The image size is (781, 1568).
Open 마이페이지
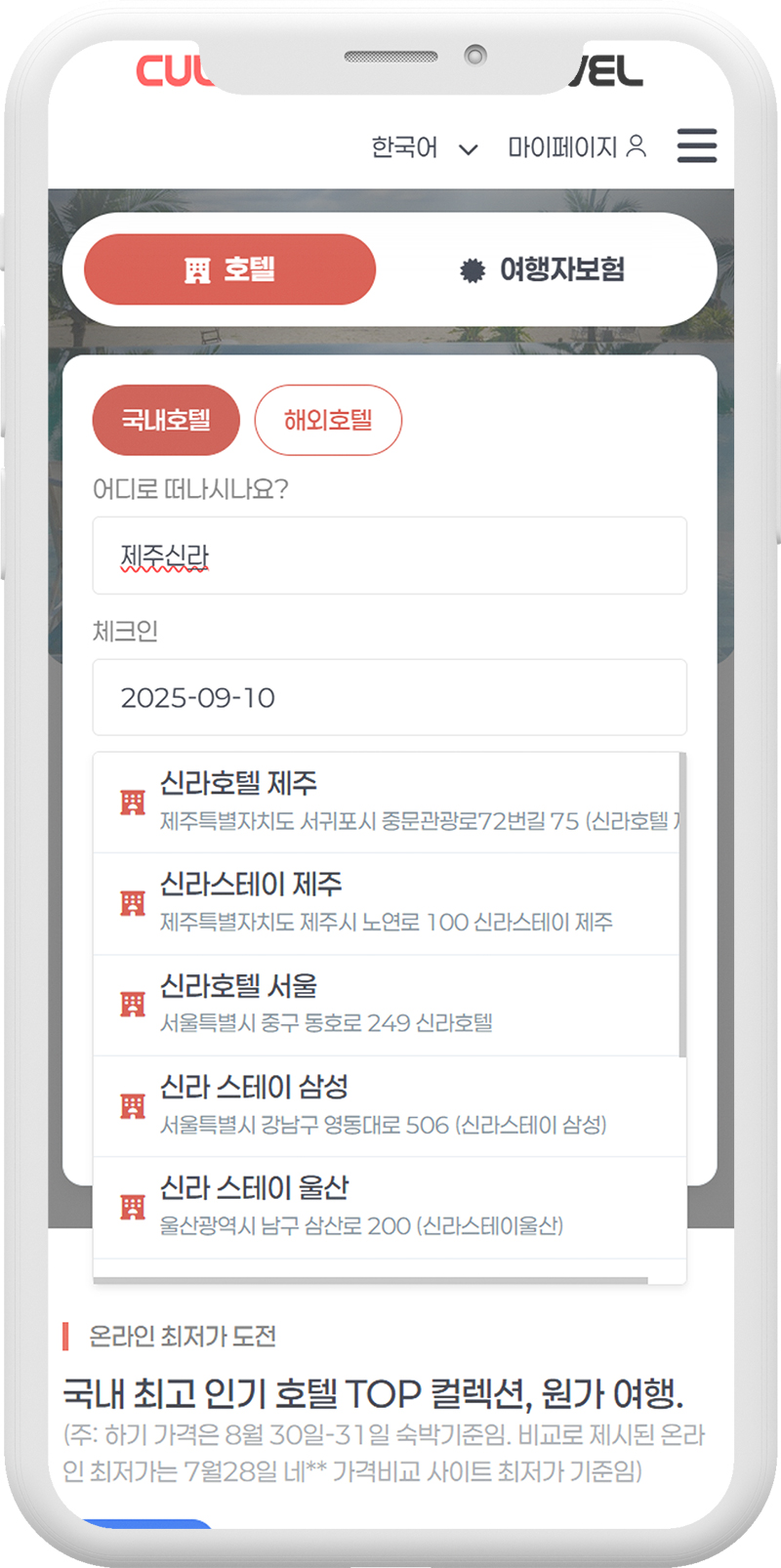(577, 147)
